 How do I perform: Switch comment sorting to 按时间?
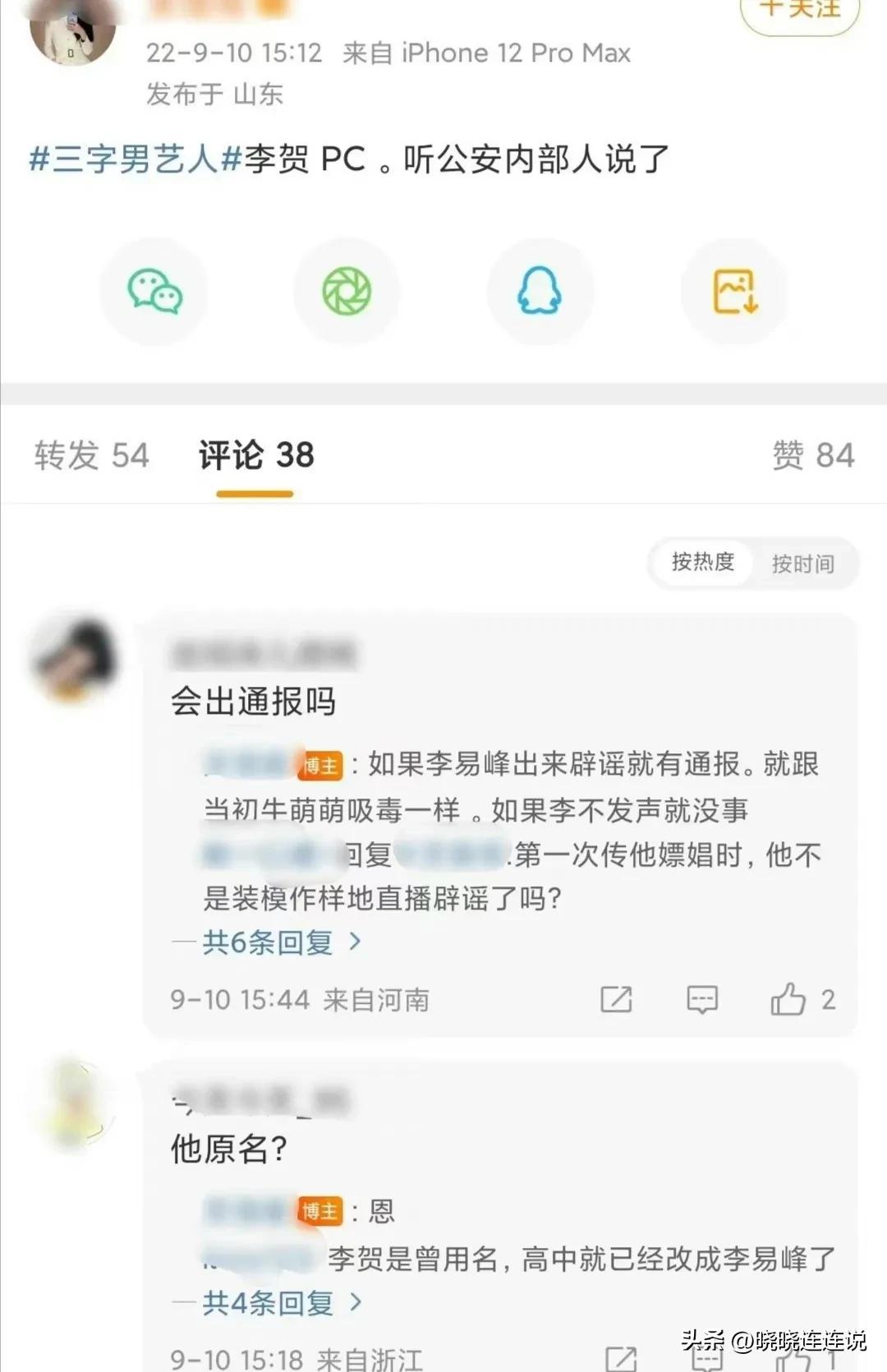(x=802, y=564)
